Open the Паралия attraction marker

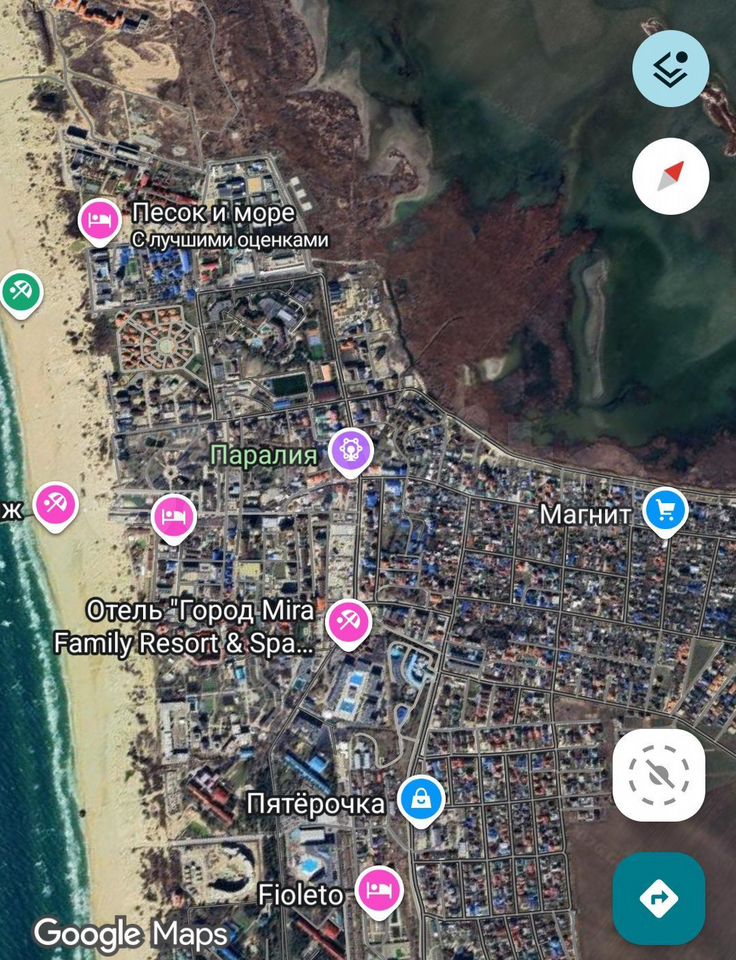pyautogui.click(x=351, y=452)
